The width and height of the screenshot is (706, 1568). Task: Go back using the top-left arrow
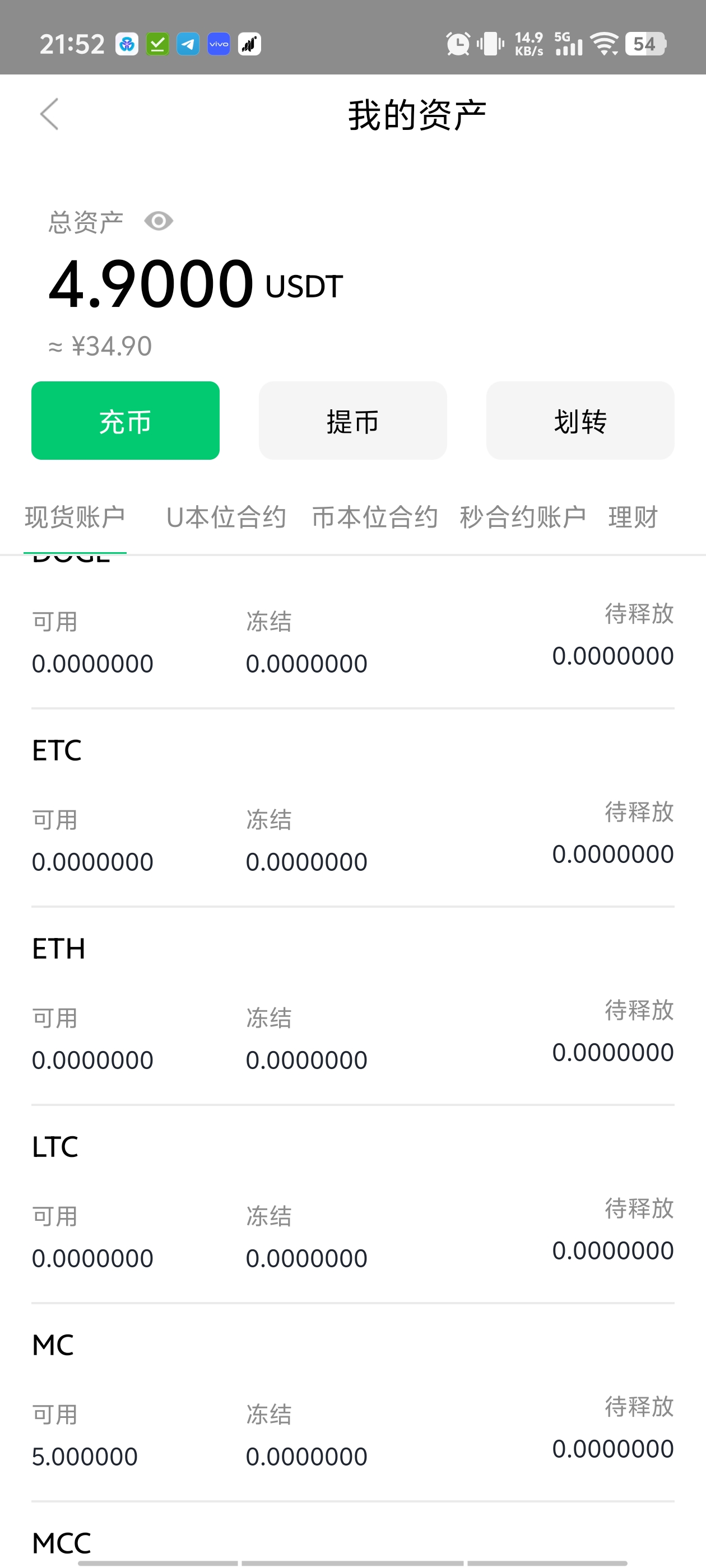(49, 114)
